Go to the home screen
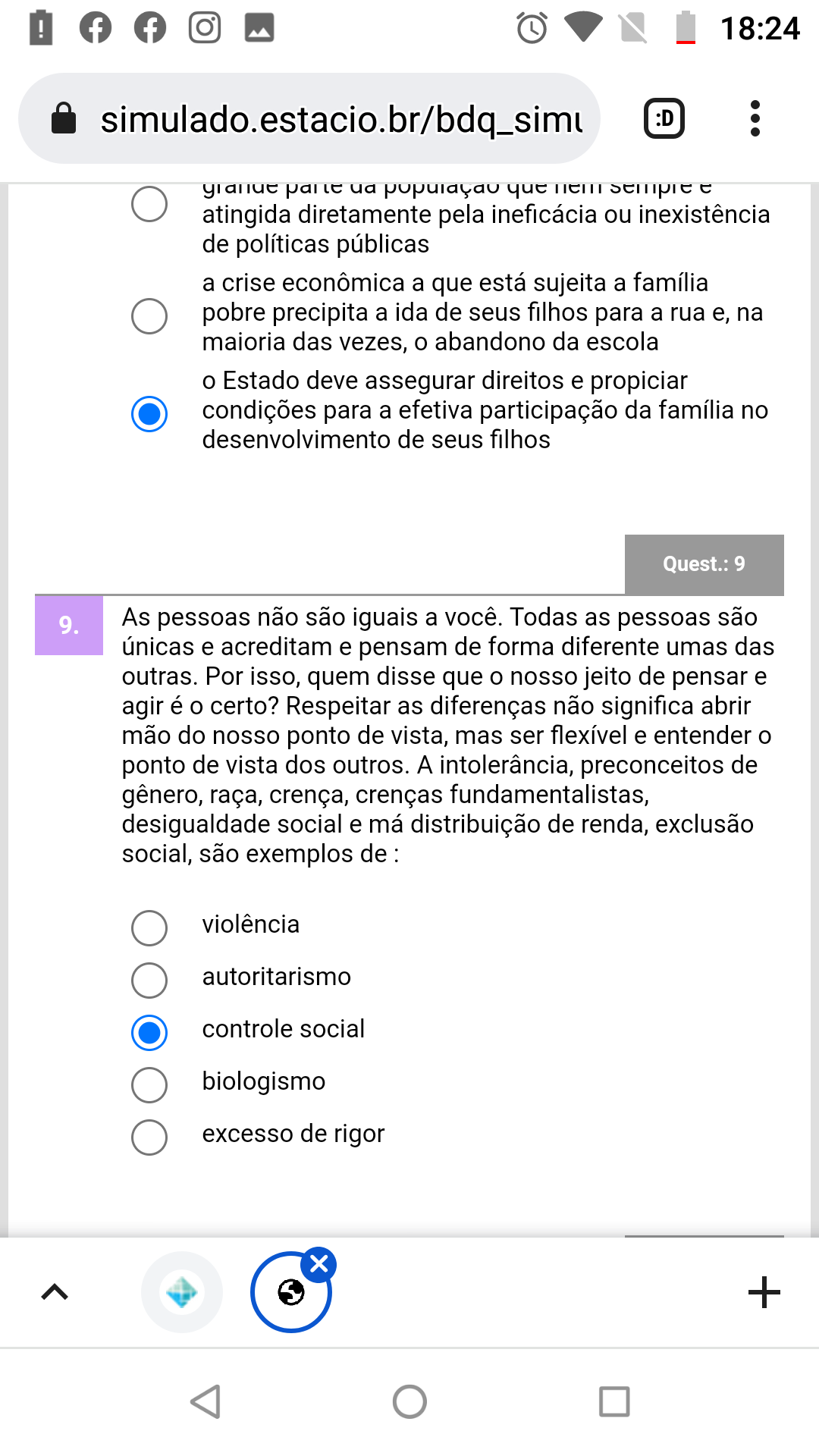Viewport: 819px width, 1456px height. [x=409, y=1401]
